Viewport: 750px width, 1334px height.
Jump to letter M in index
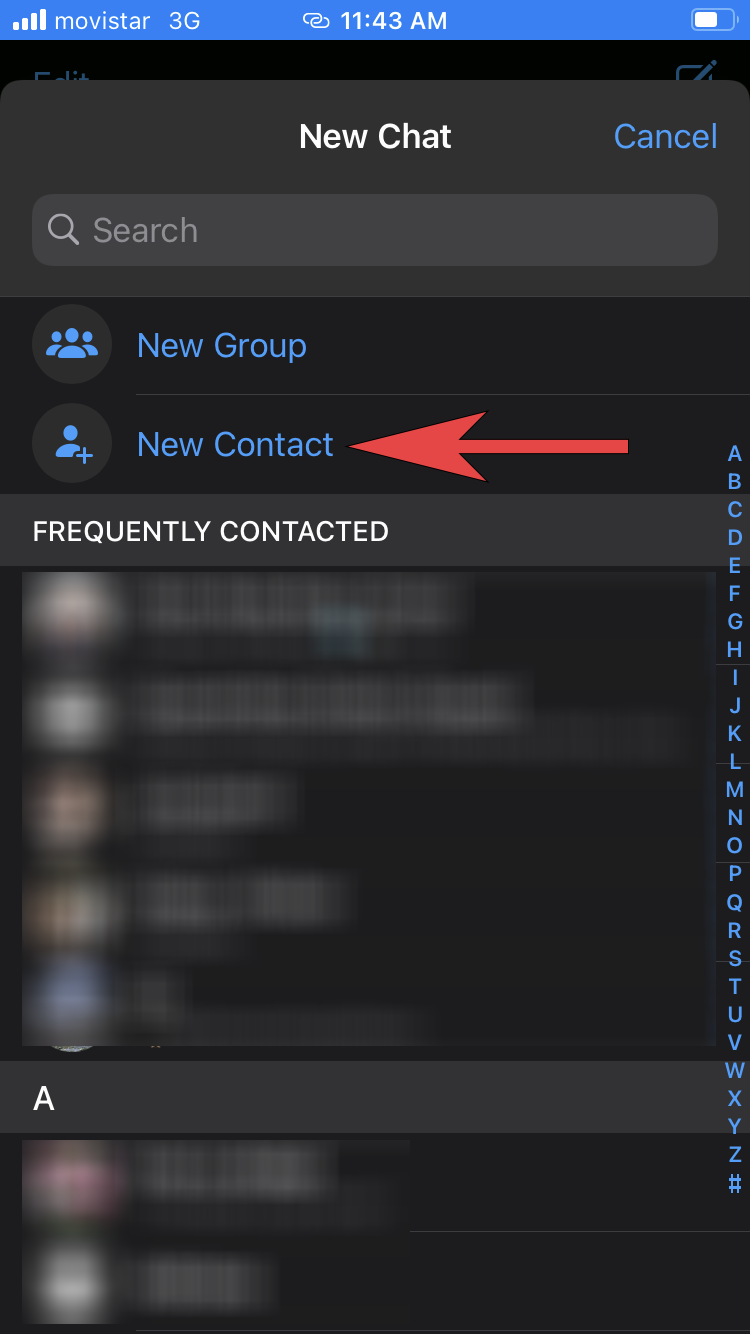pos(735,789)
